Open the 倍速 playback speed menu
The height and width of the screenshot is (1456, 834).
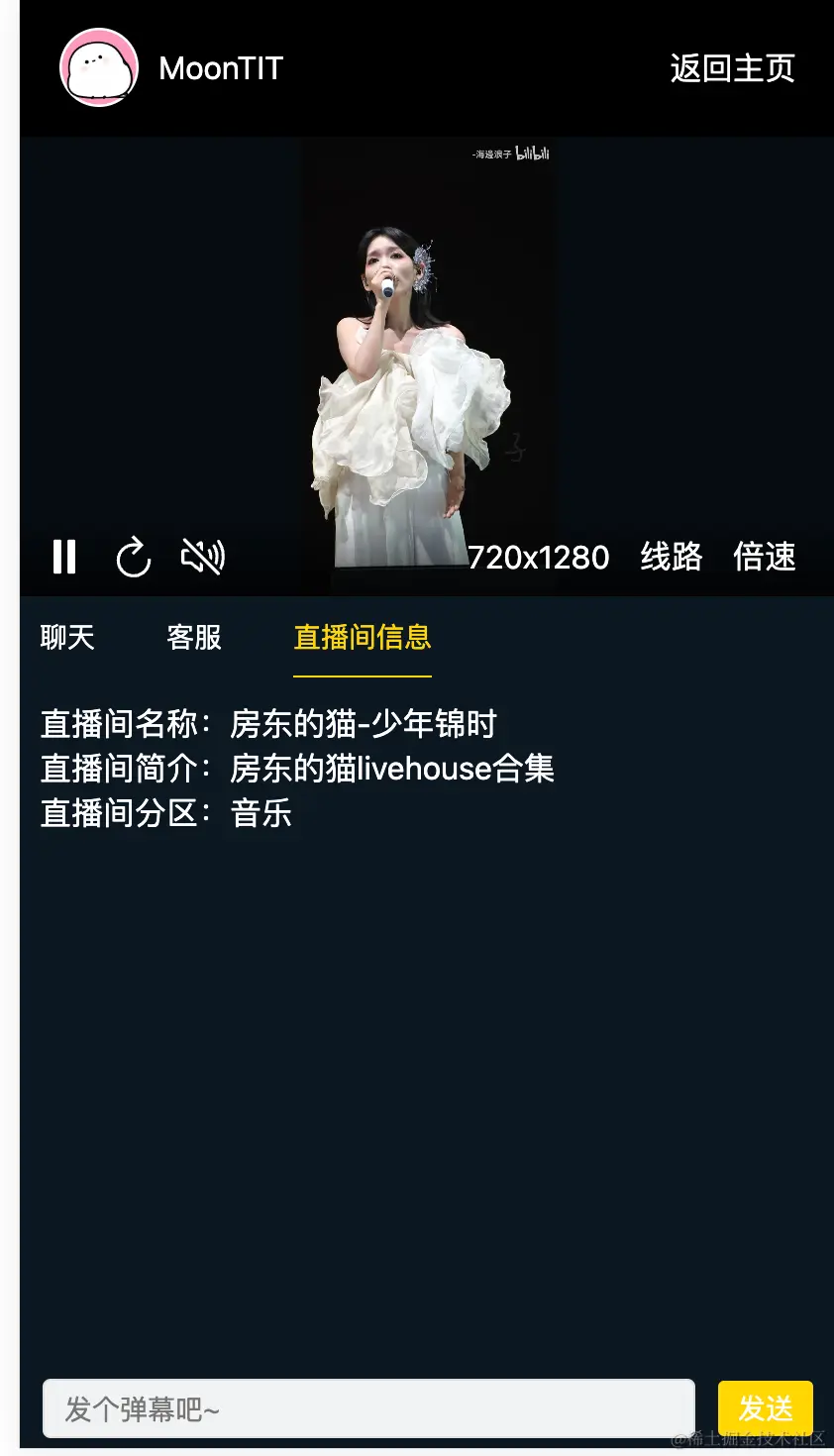pos(764,557)
